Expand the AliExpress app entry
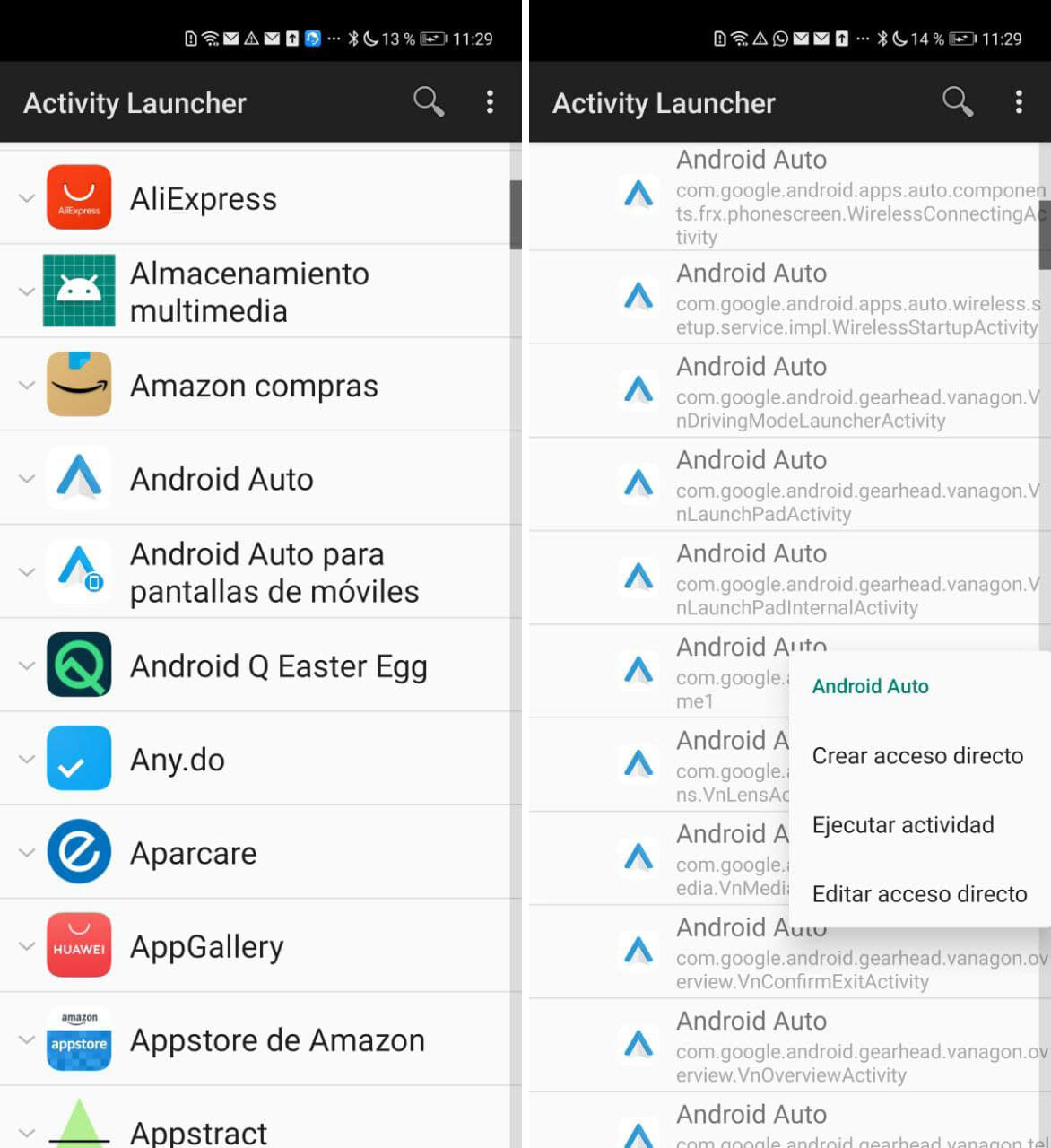1051x1148 pixels. [204, 198]
